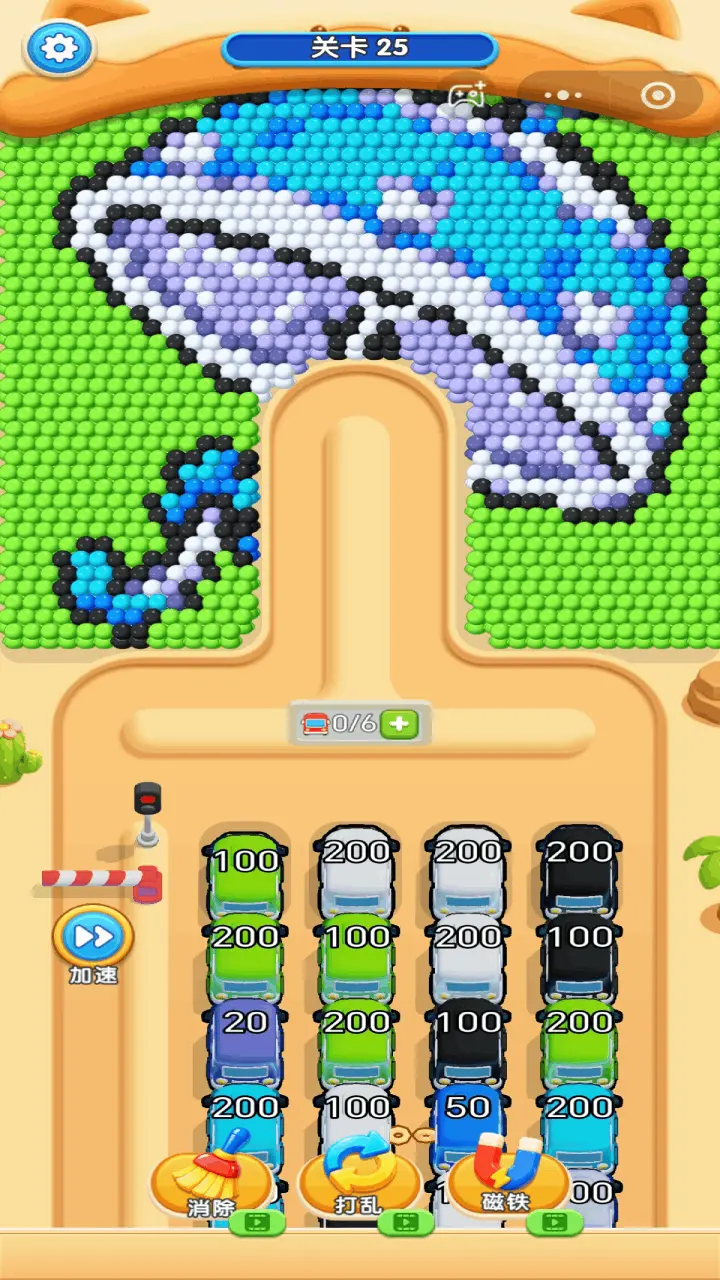Send out the black 200 car
The height and width of the screenshot is (1280, 720).
(x=579, y=868)
